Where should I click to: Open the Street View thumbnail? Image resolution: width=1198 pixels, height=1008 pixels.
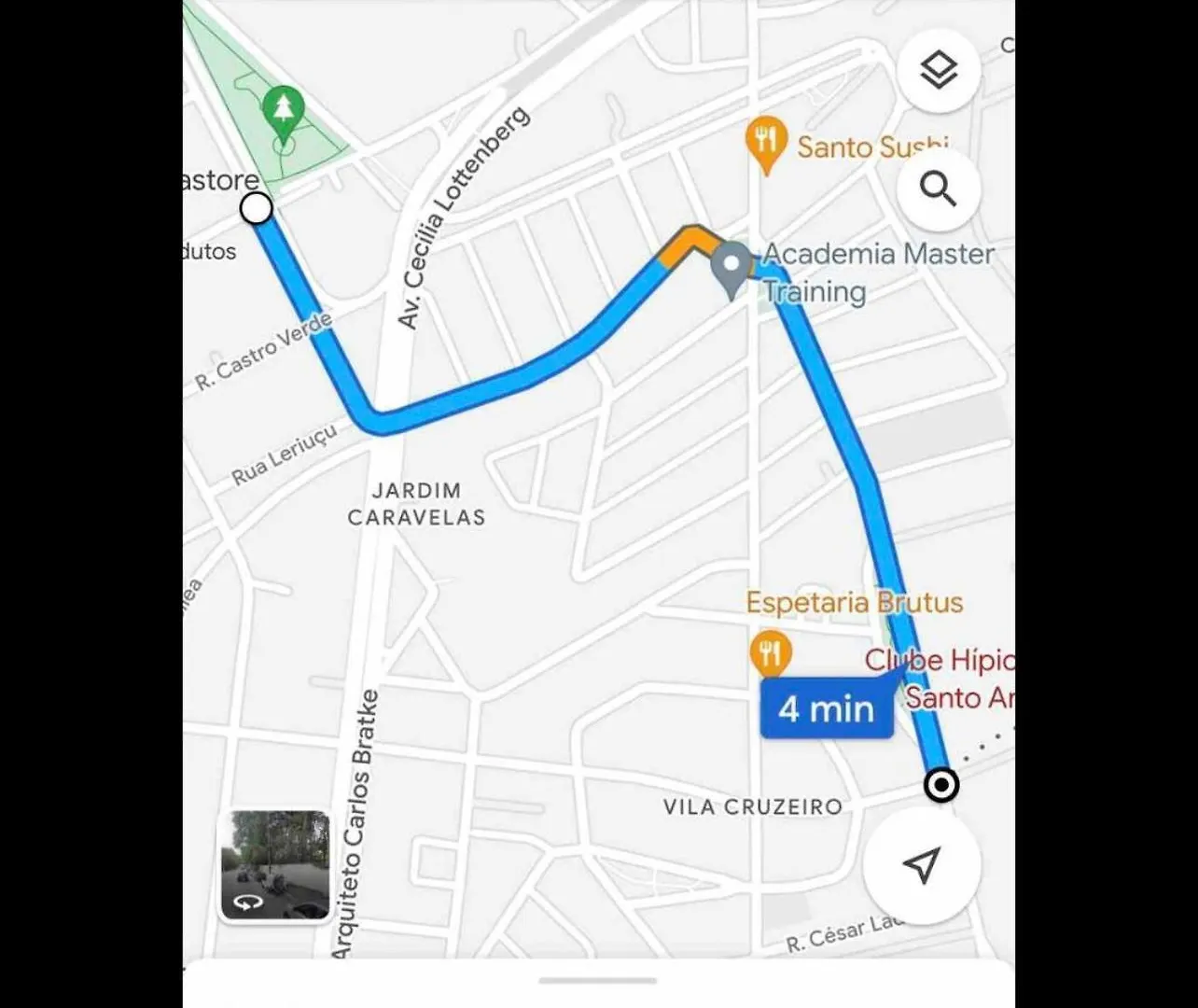click(274, 865)
